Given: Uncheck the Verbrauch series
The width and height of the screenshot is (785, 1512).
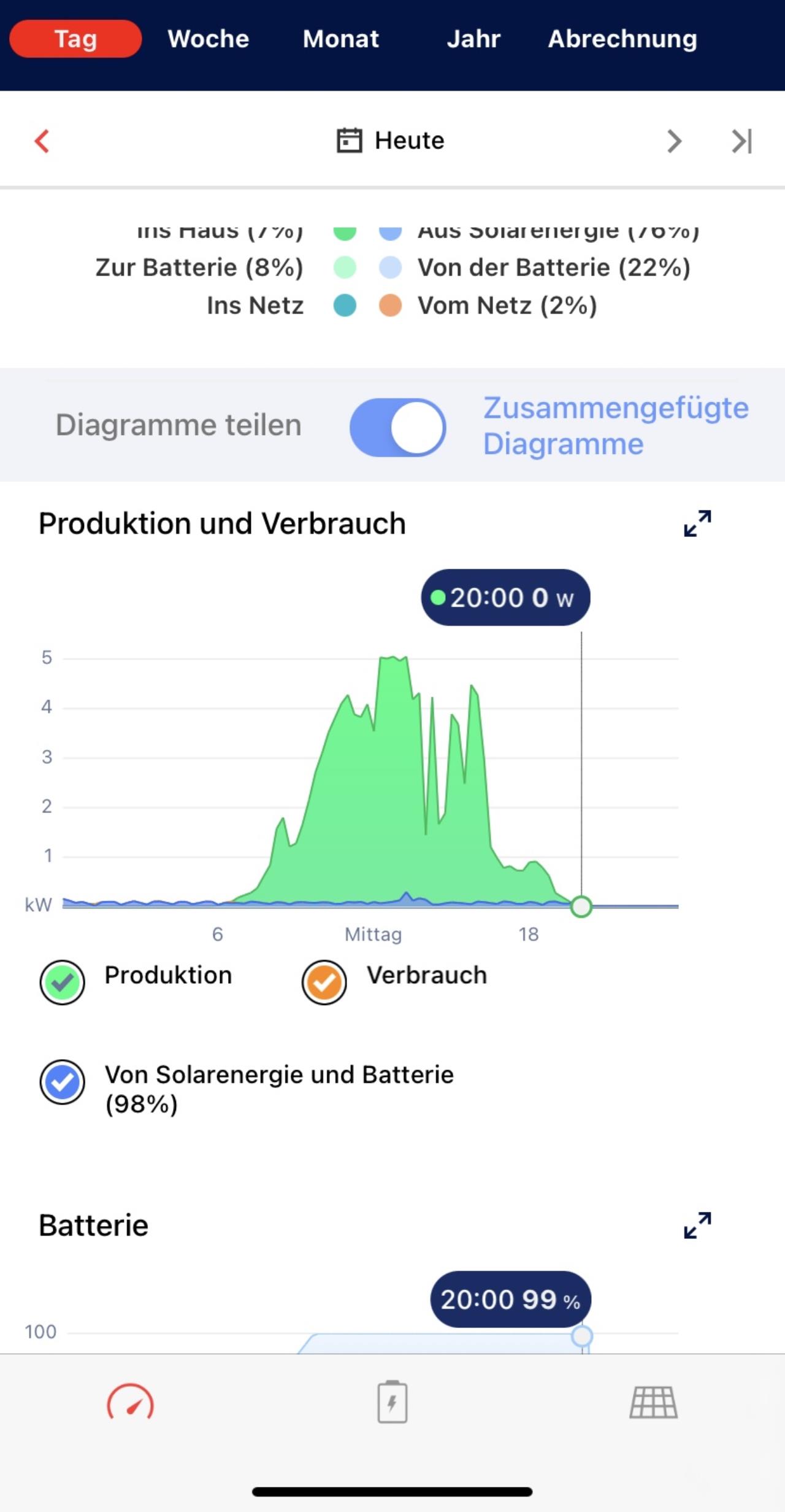Looking at the screenshot, I should tap(324, 982).
